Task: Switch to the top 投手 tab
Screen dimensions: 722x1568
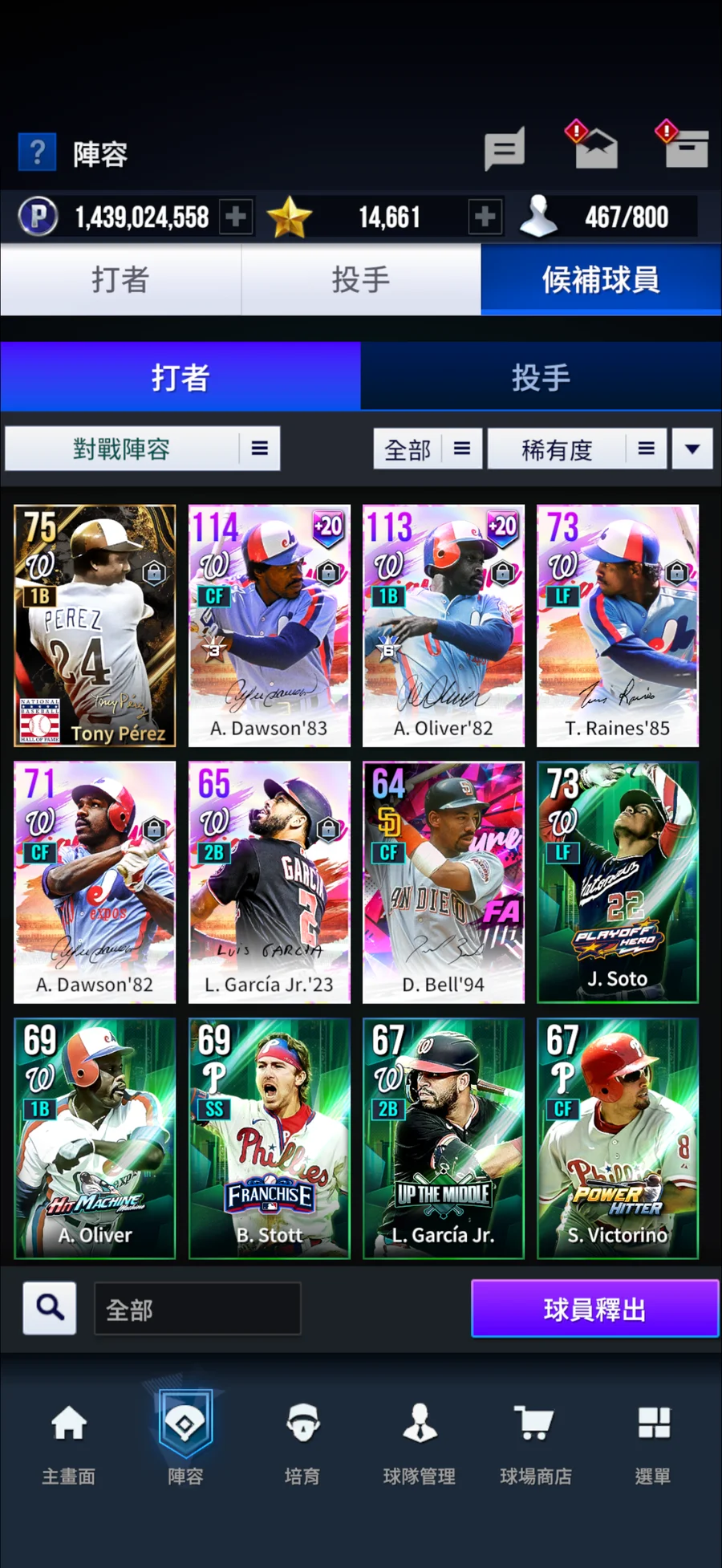Action: (x=361, y=280)
